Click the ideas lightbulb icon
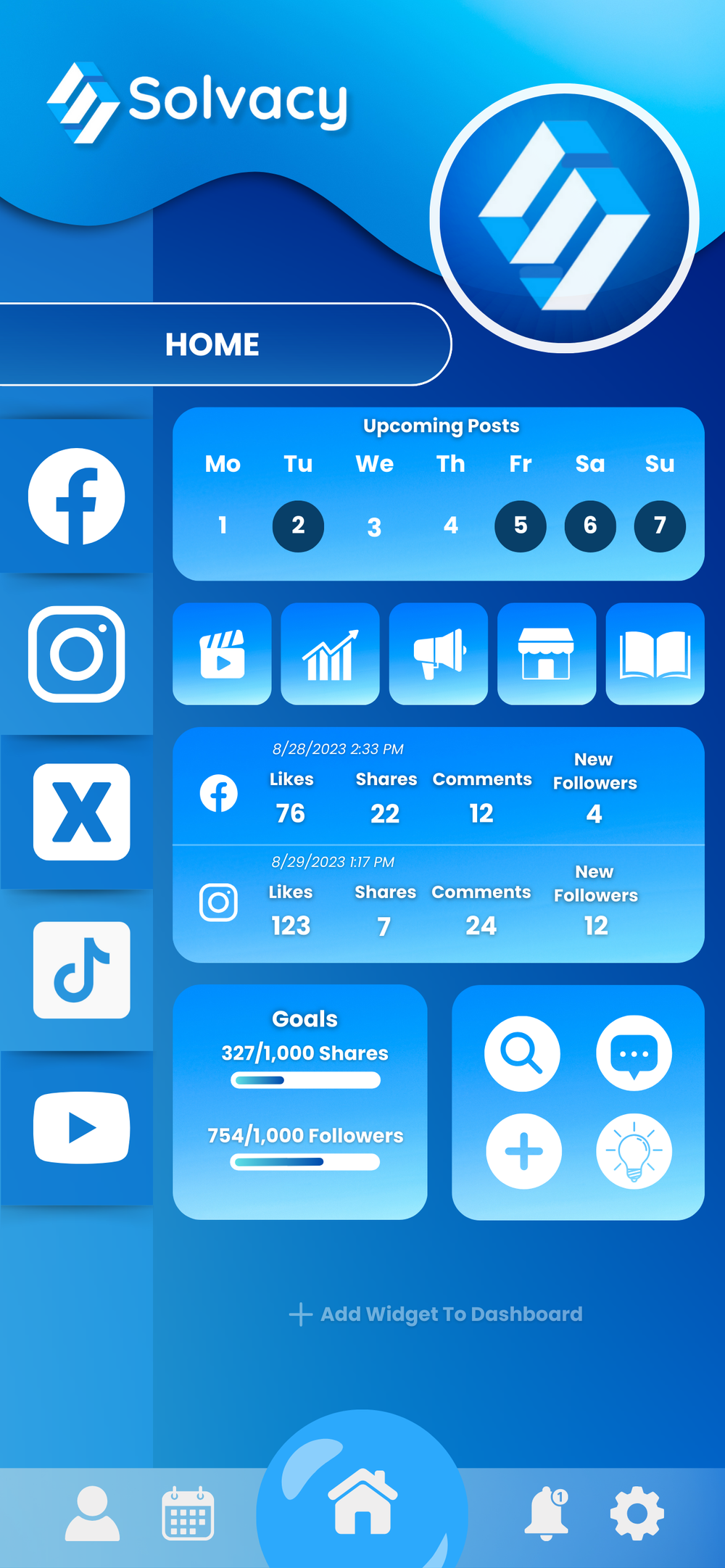725x1568 pixels. [x=632, y=1153]
